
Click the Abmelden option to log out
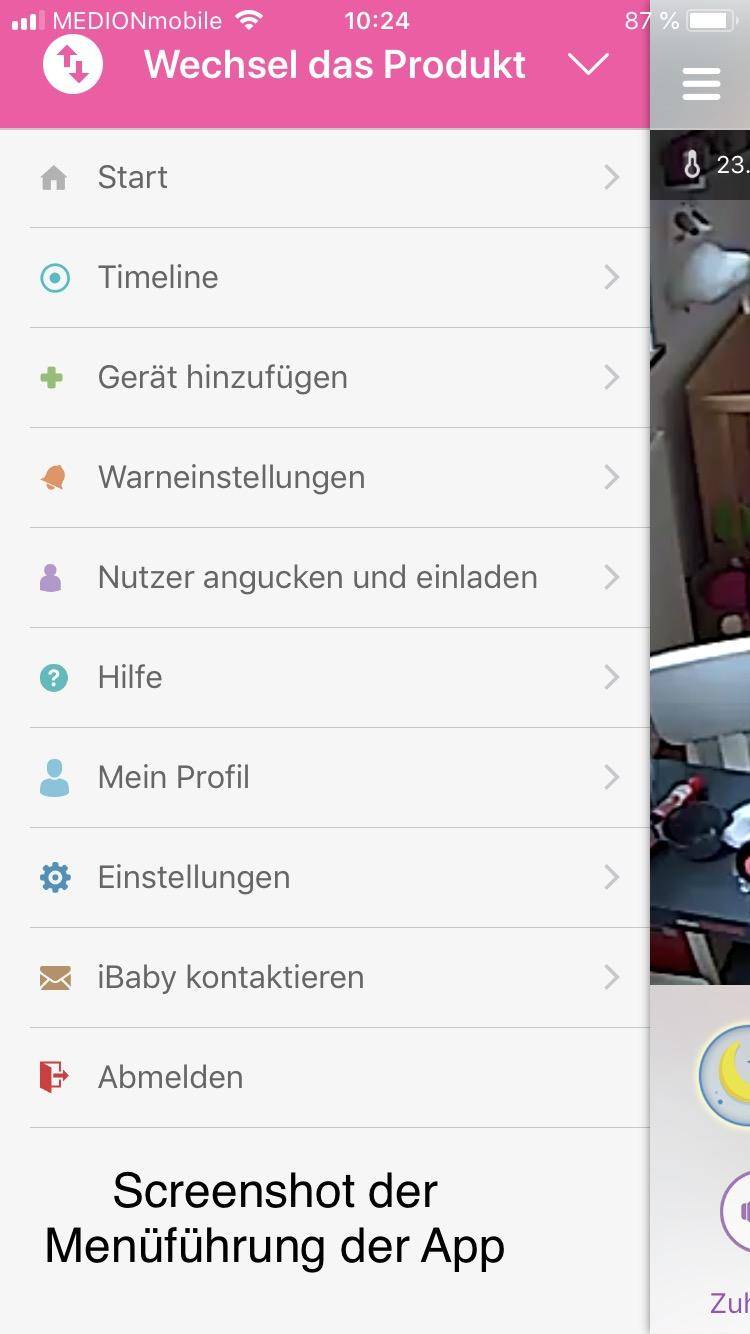tap(170, 1077)
